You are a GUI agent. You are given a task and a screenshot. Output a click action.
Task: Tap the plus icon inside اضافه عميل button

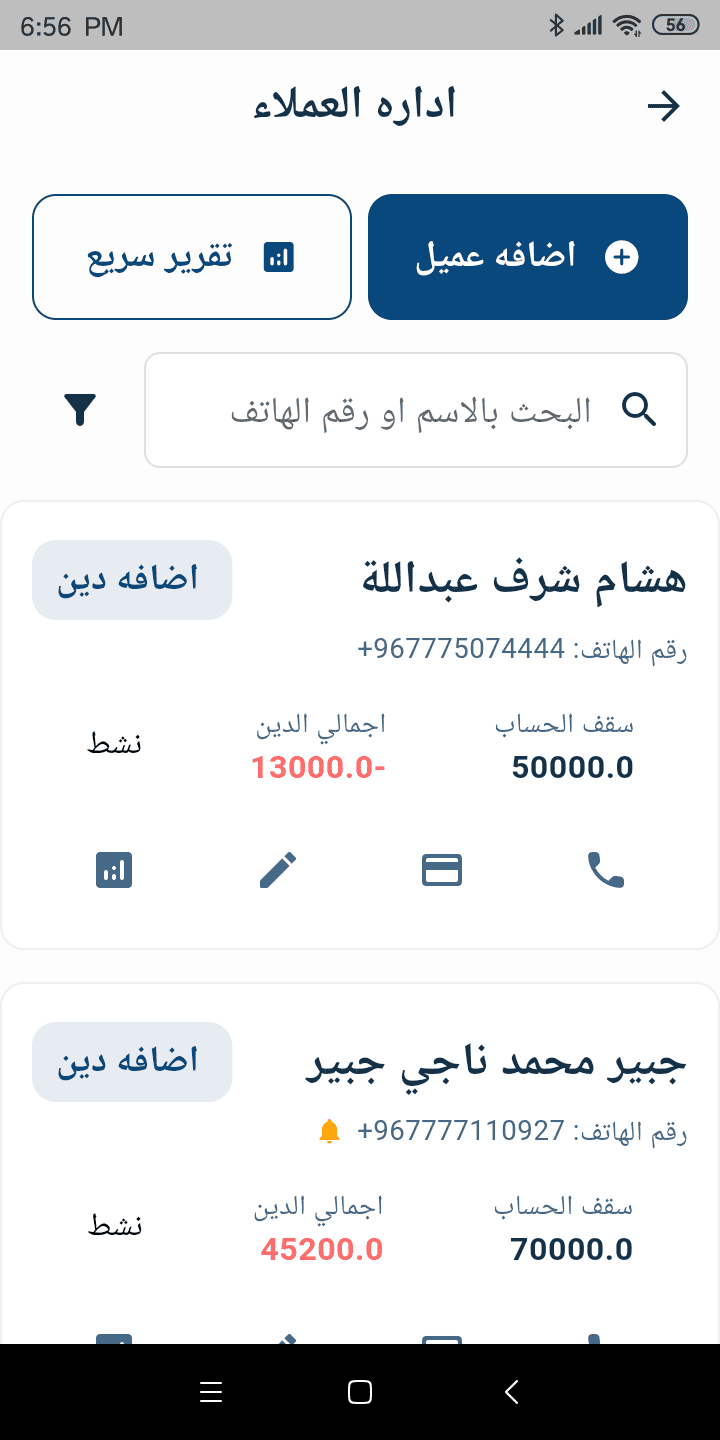(x=621, y=256)
